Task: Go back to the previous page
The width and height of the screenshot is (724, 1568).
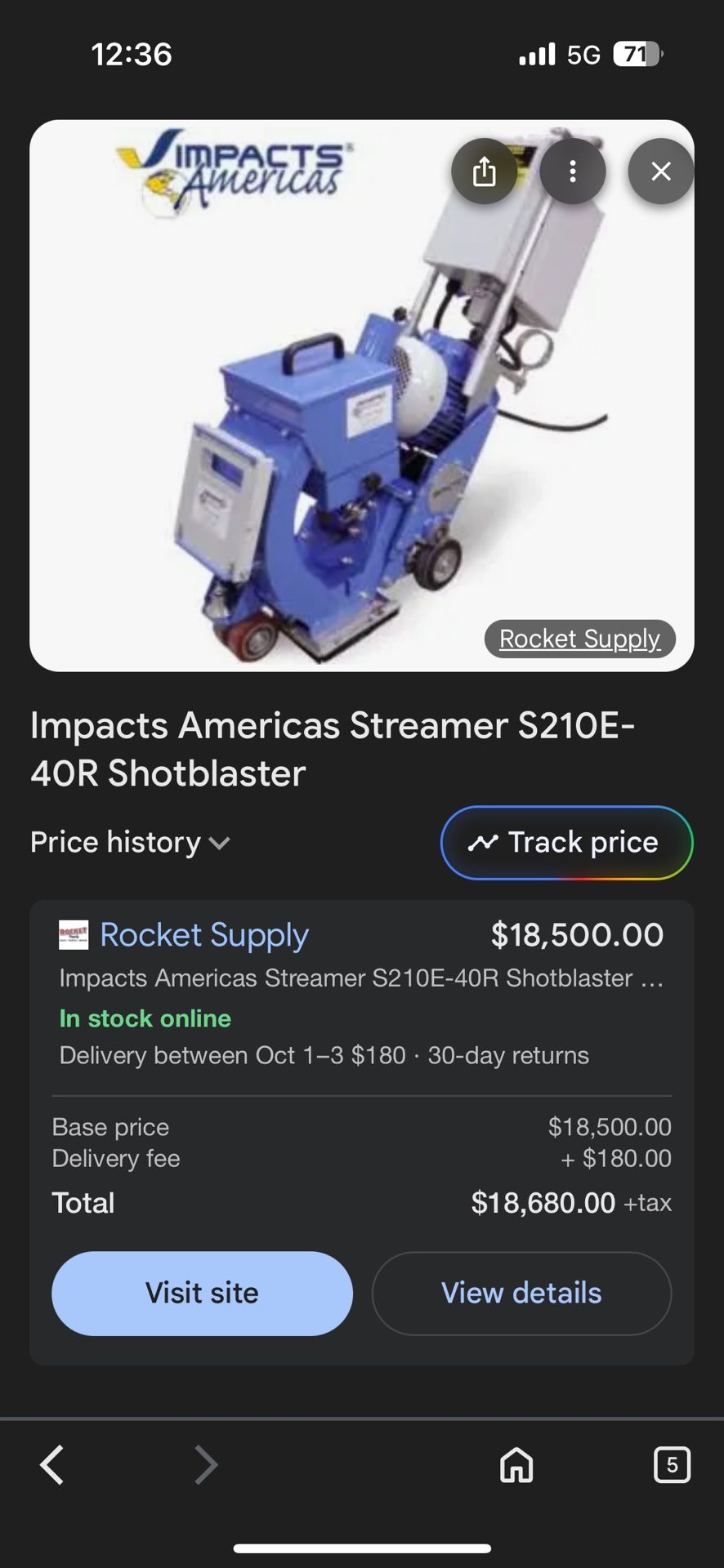Action: [x=52, y=1464]
